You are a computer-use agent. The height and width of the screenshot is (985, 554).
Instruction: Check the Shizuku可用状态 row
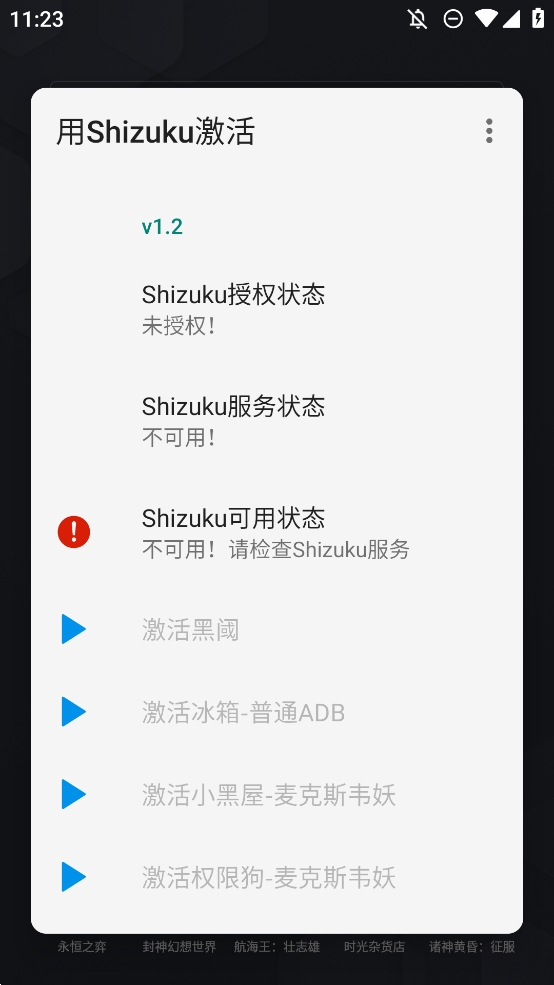[x=277, y=533]
